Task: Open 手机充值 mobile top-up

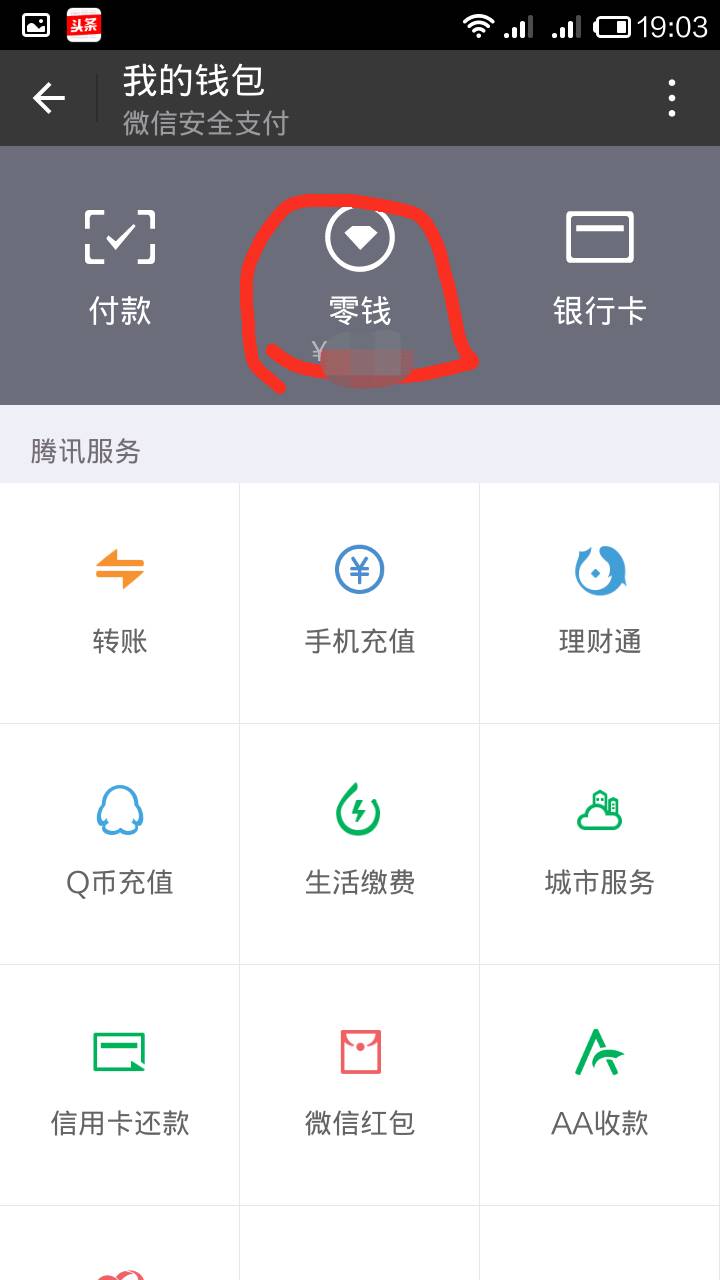Action: click(360, 603)
